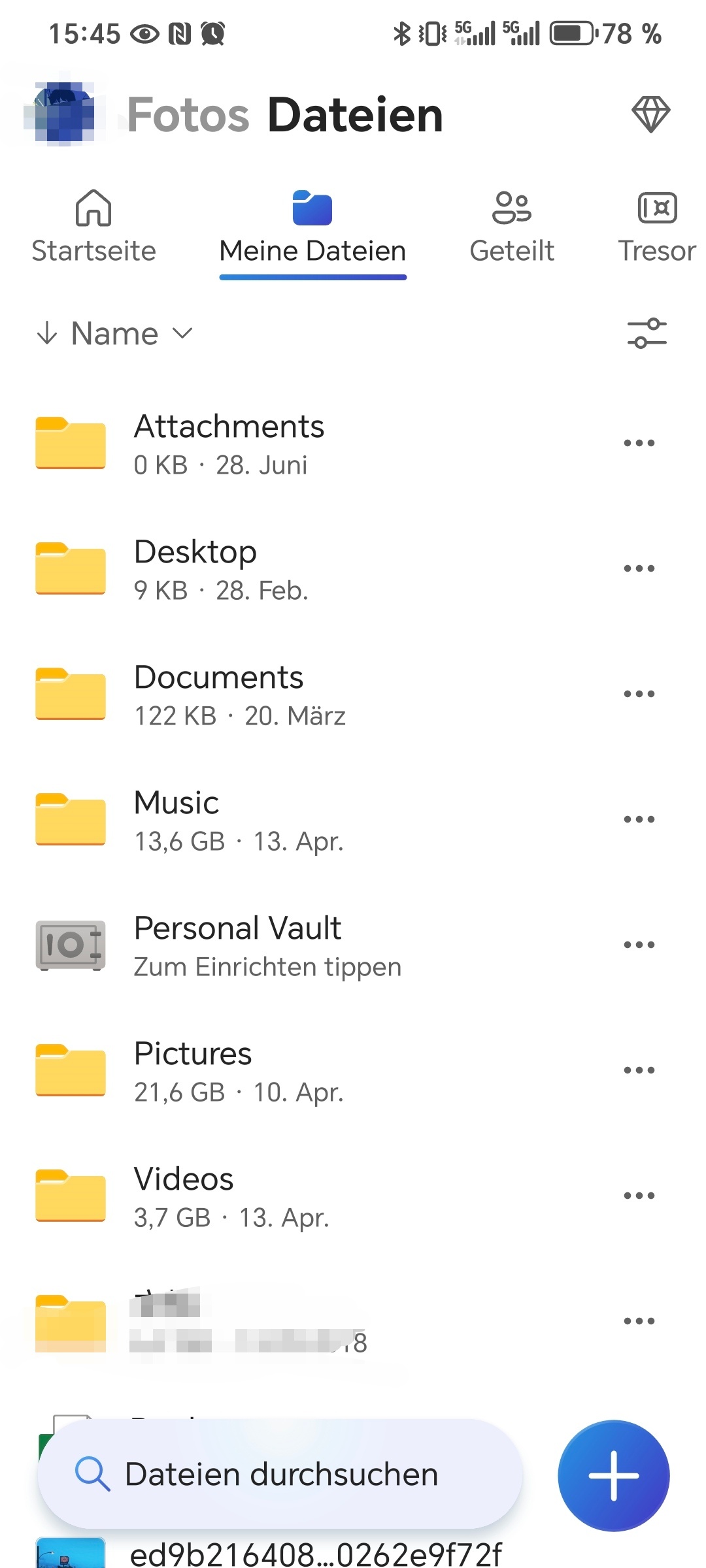Switch to the Startseite tab
The width and height of the screenshot is (706, 1568).
point(93,227)
